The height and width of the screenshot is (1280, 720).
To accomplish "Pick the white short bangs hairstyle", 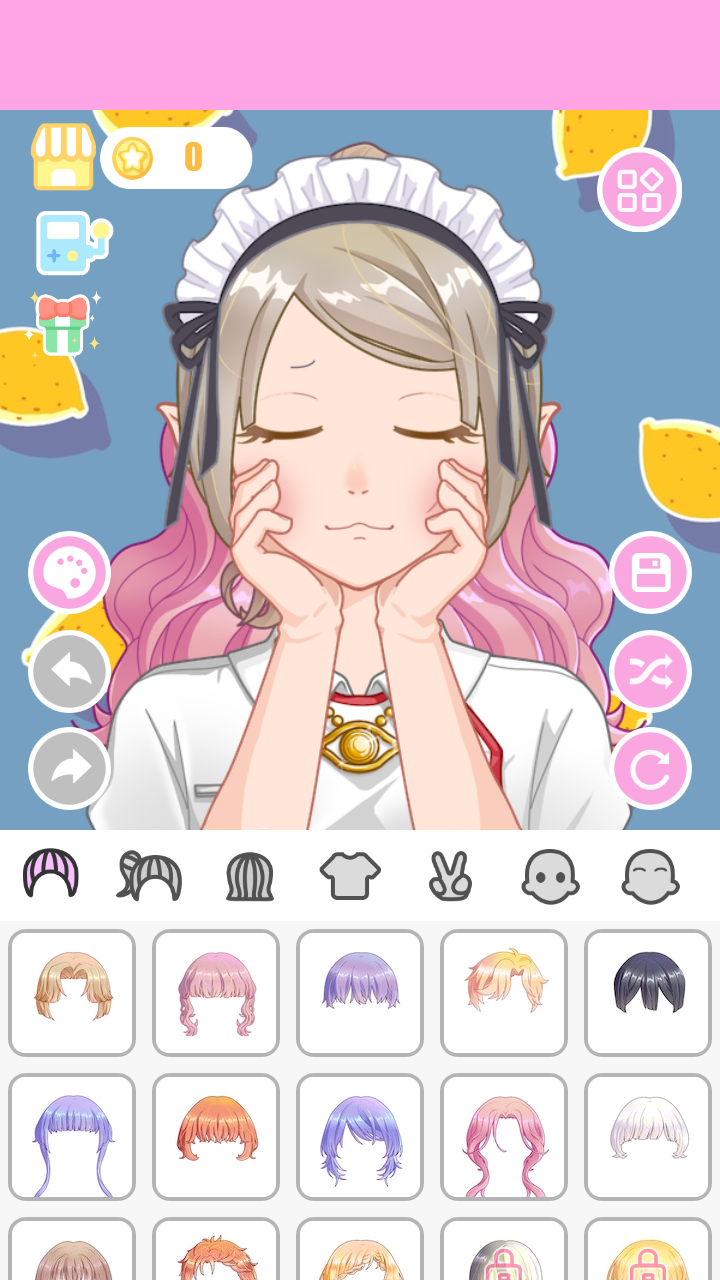I will (648, 1137).
